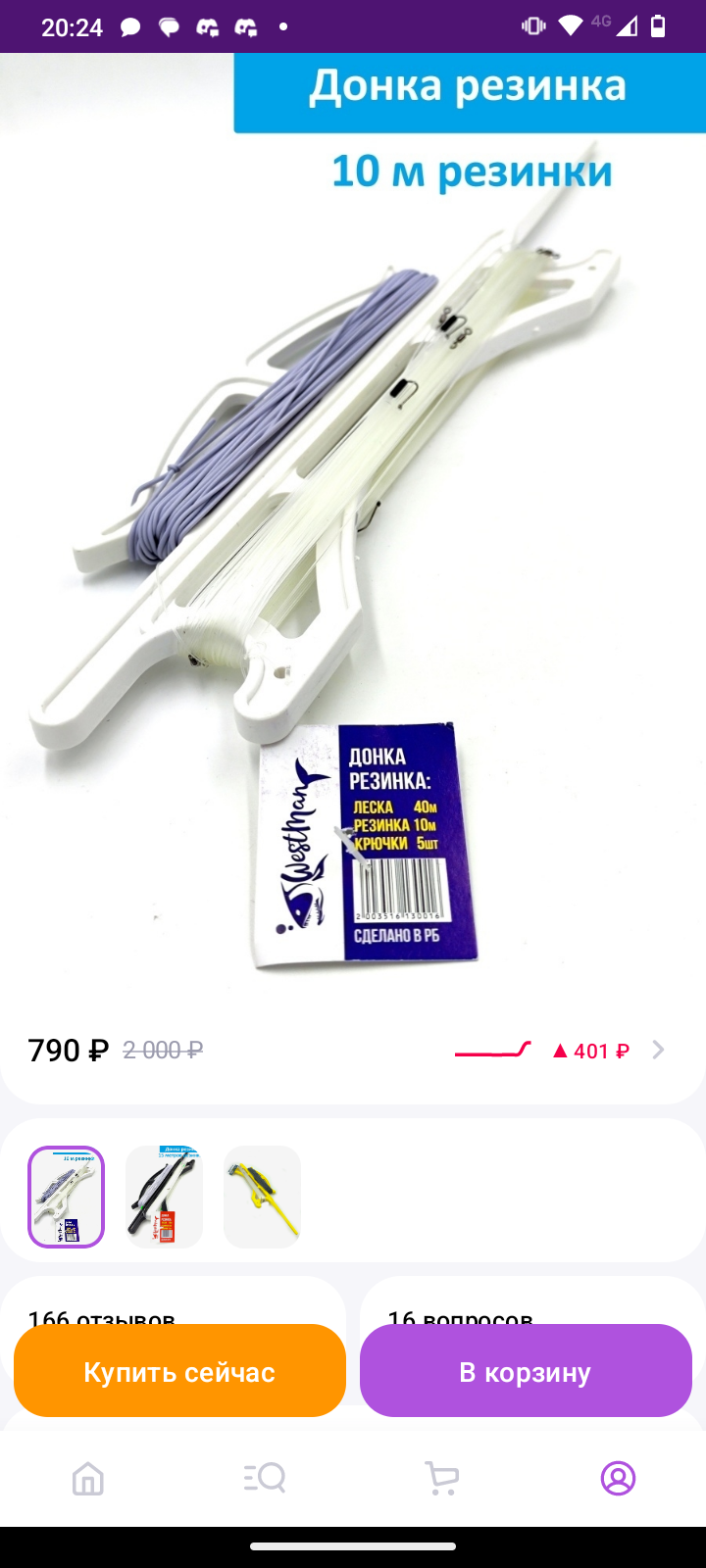Select the third thumbnail with yellow reel
The height and width of the screenshot is (1568, 706).
click(x=262, y=1197)
